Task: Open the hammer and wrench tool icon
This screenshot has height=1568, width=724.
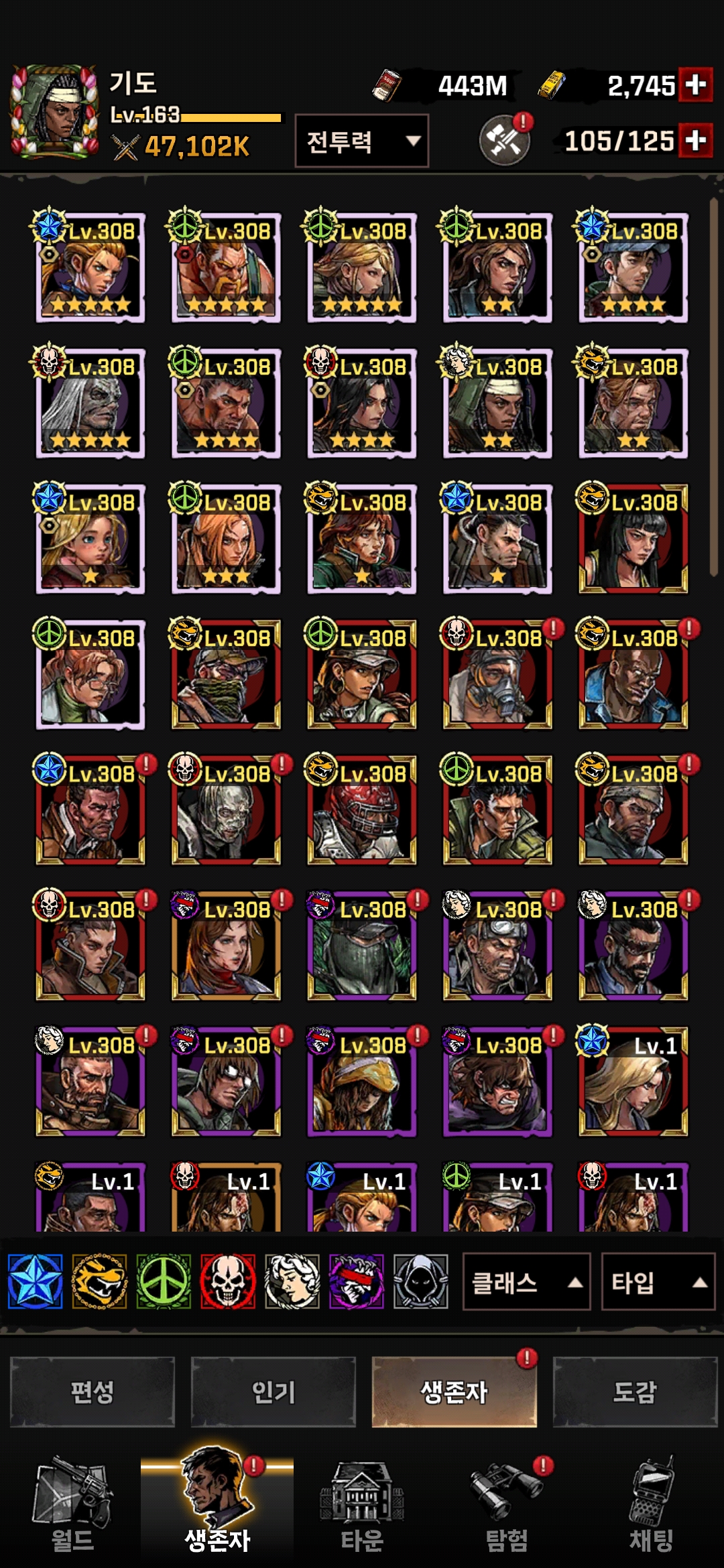Action: point(504,141)
